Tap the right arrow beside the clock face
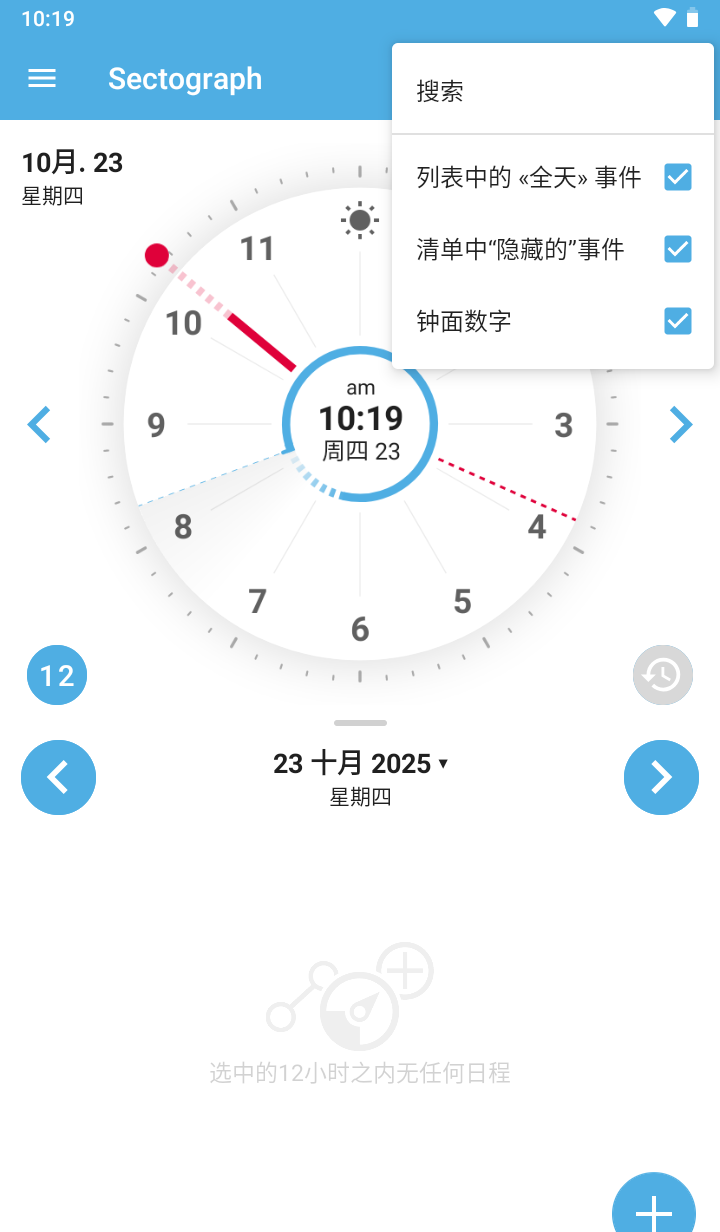The image size is (720, 1232). click(x=681, y=425)
